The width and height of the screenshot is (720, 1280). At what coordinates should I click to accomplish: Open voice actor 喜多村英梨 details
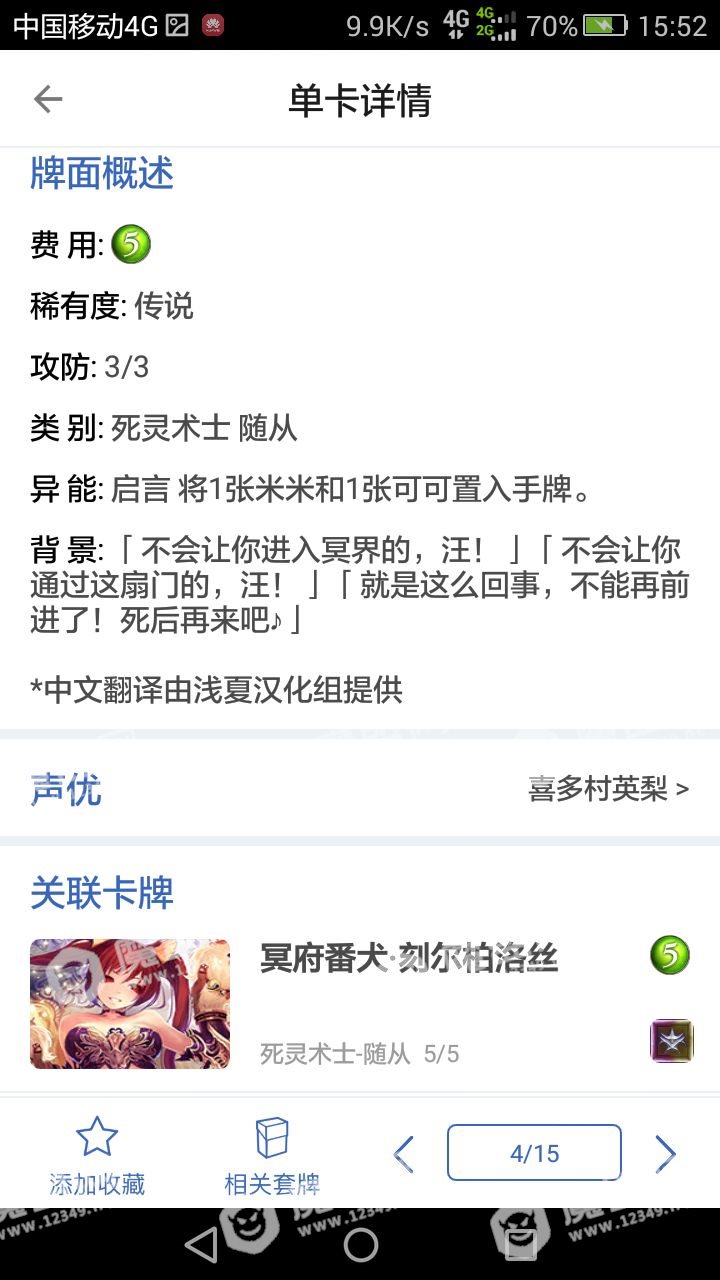[x=608, y=789]
